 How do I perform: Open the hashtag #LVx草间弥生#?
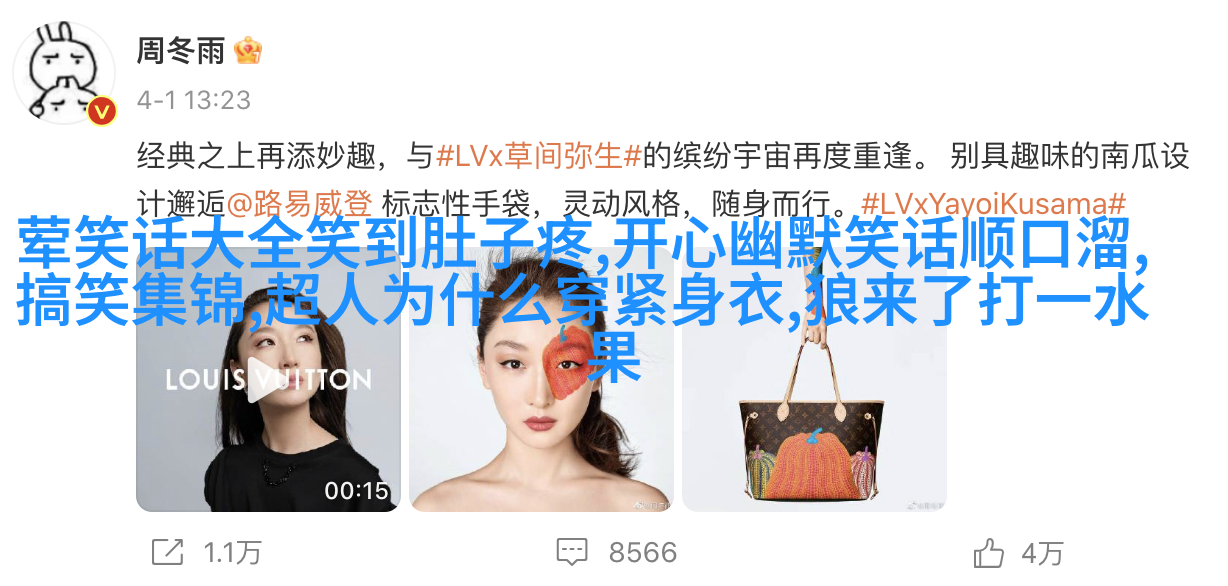[x=537, y=156]
